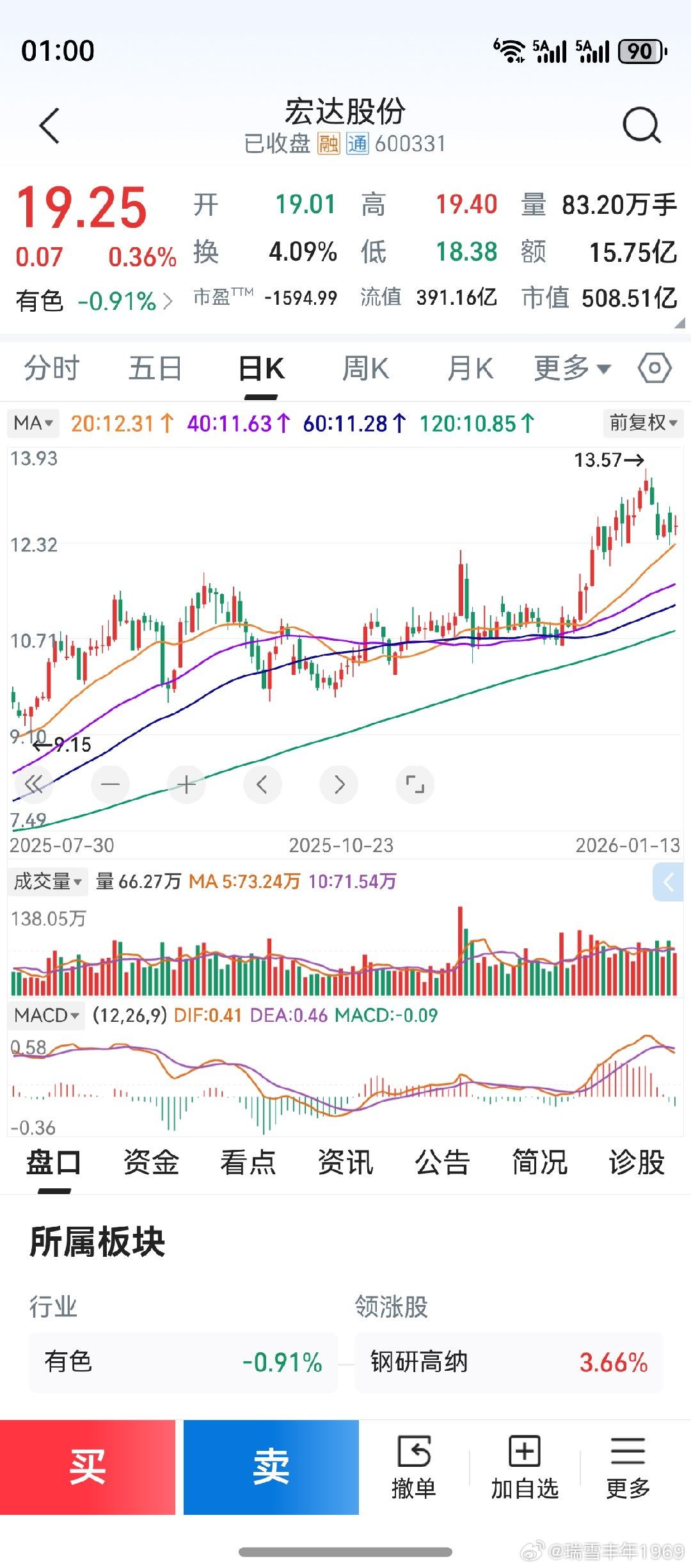This screenshot has width=691, height=1568.
Task: Expand chart to fullscreen view
Action: pyautogui.click(x=415, y=784)
